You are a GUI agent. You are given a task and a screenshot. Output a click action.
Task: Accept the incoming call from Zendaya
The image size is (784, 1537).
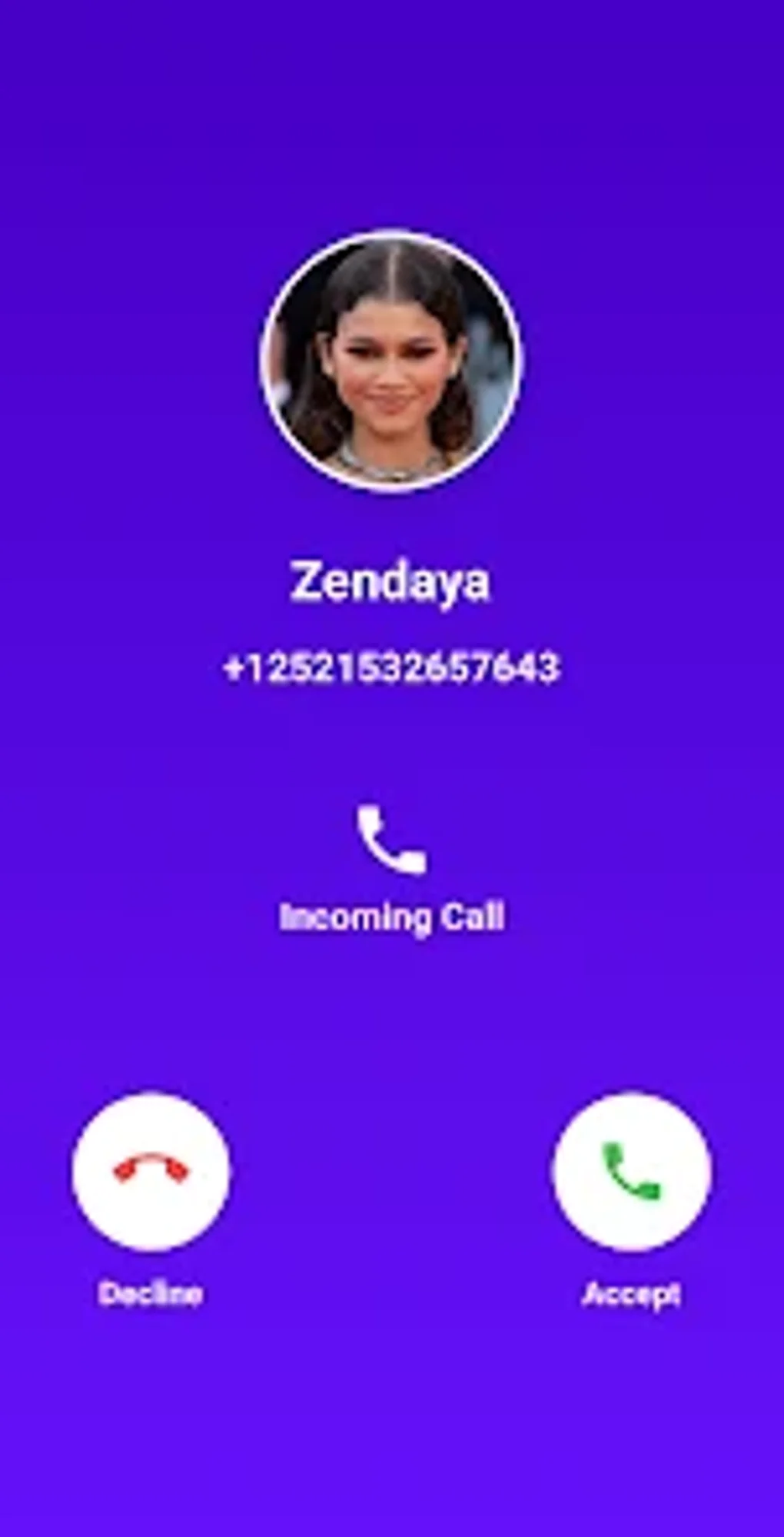[x=632, y=1171]
